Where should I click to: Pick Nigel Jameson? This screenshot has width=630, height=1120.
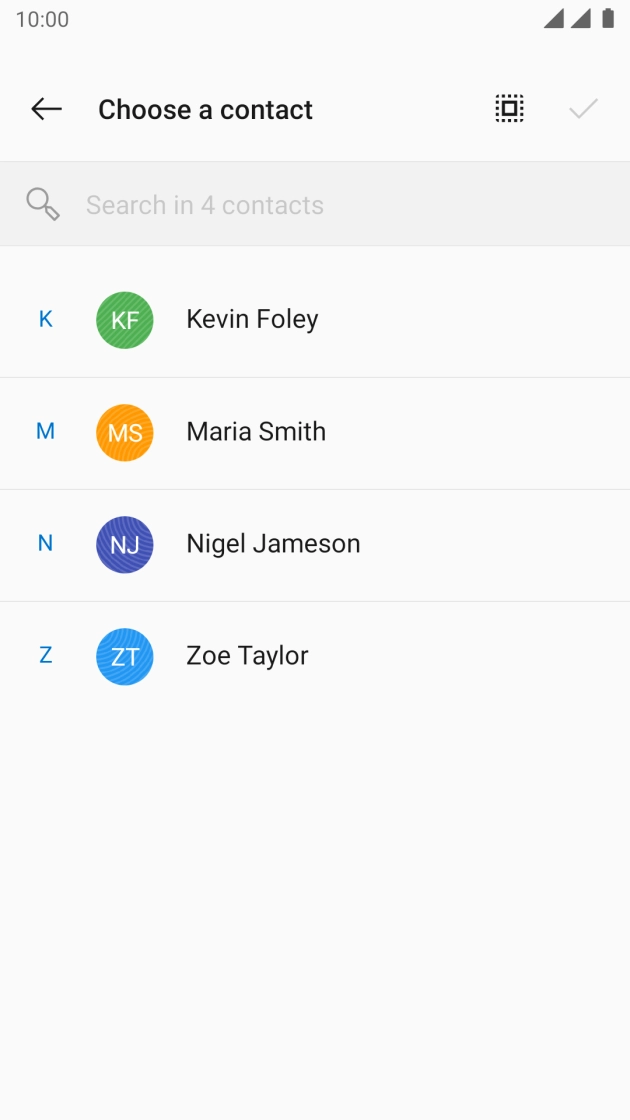coord(273,544)
